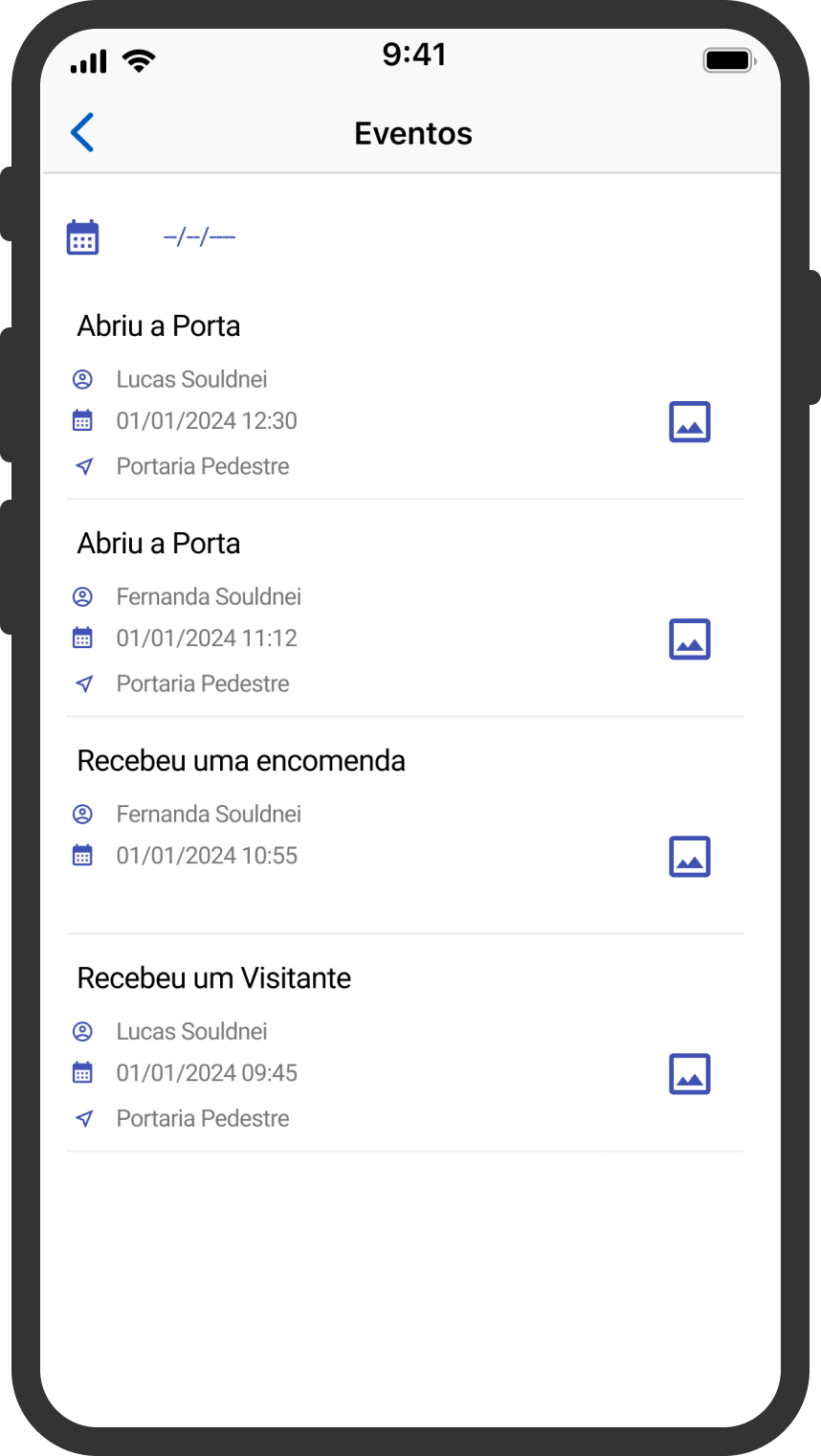Click the image icon on the visitor event
Viewport: 821px width, 1456px height.
(x=689, y=1073)
